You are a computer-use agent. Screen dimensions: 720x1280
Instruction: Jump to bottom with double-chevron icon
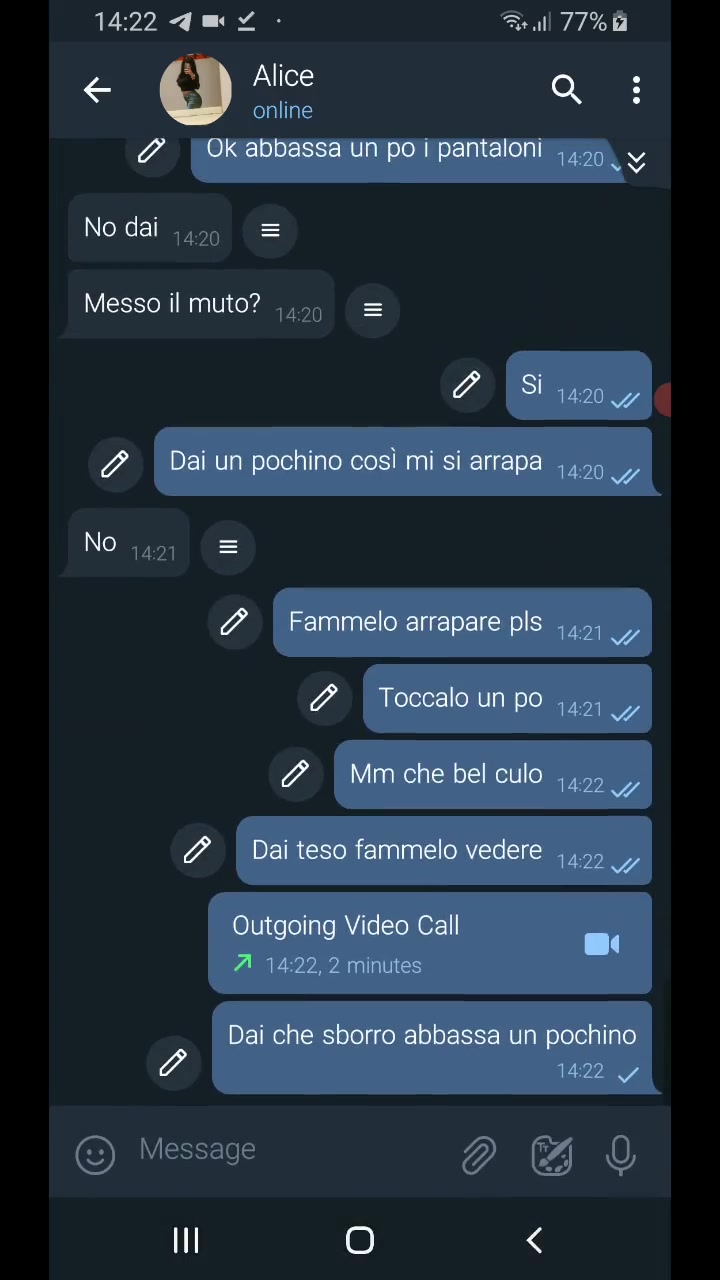click(636, 163)
